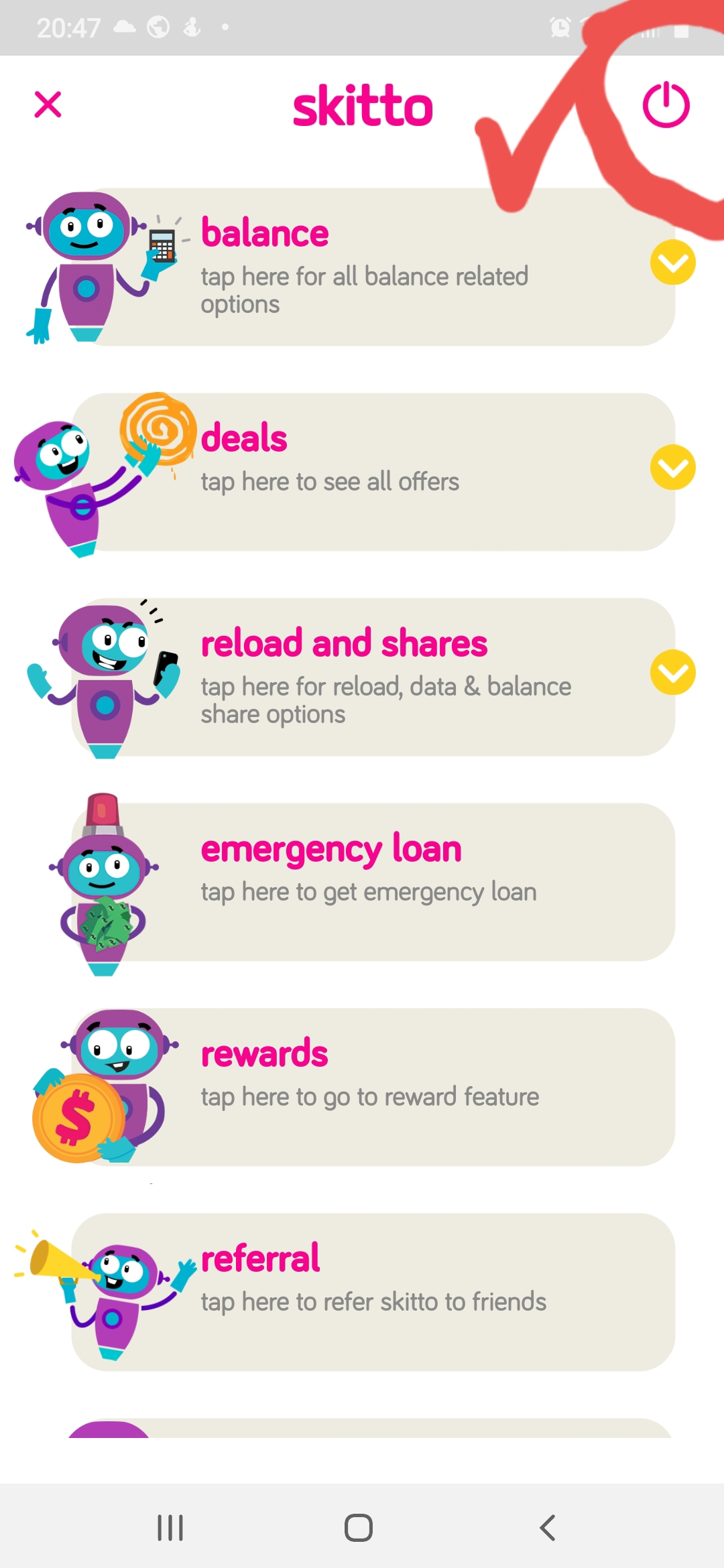Expand the reload and shares chevron

(672, 672)
